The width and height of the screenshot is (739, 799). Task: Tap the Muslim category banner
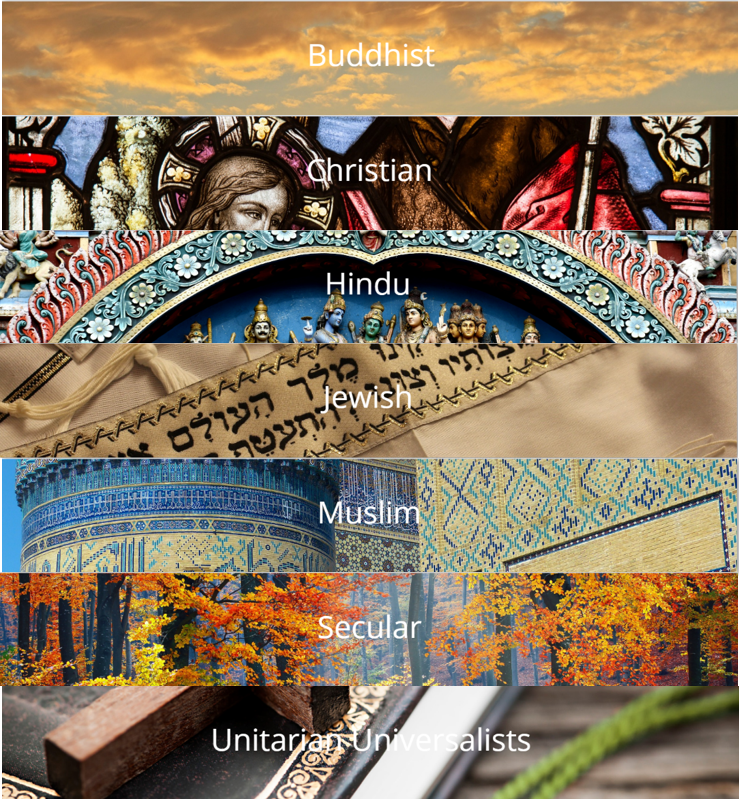[x=368, y=514]
